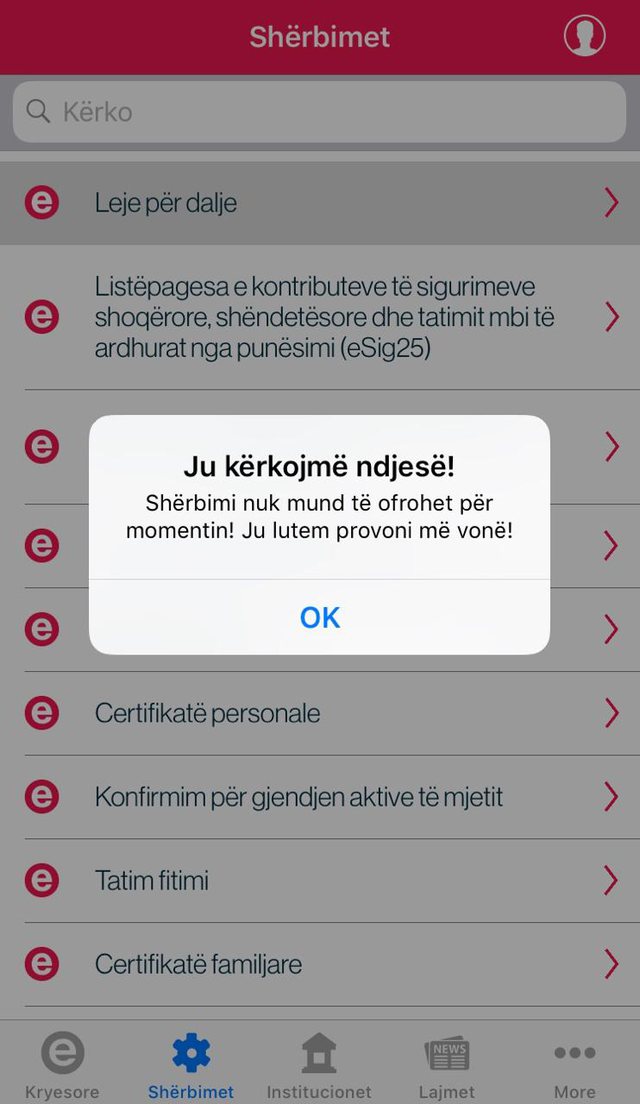
Task: Open Tatim fitimi service
Action: 320,881
